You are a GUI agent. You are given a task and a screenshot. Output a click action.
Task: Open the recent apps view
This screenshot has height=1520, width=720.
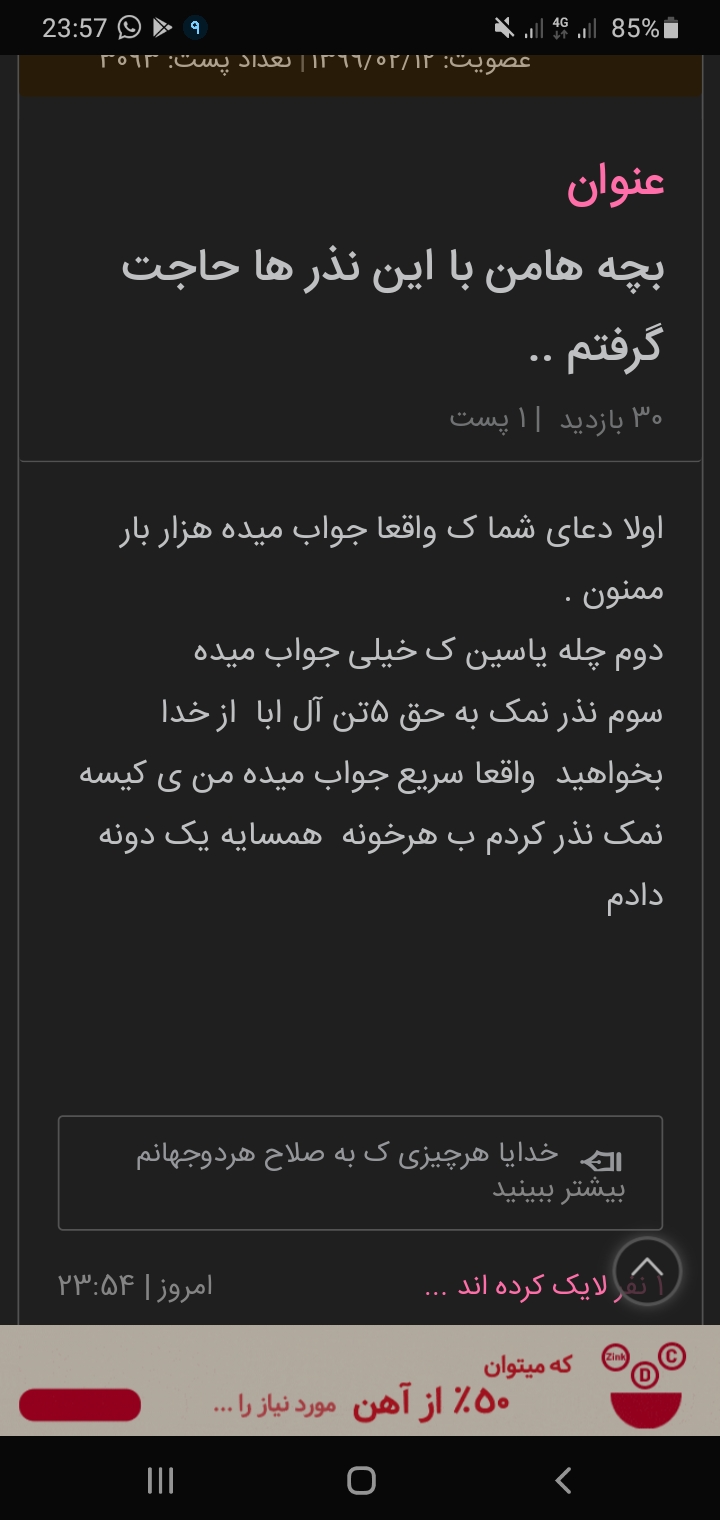(160, 1480)
